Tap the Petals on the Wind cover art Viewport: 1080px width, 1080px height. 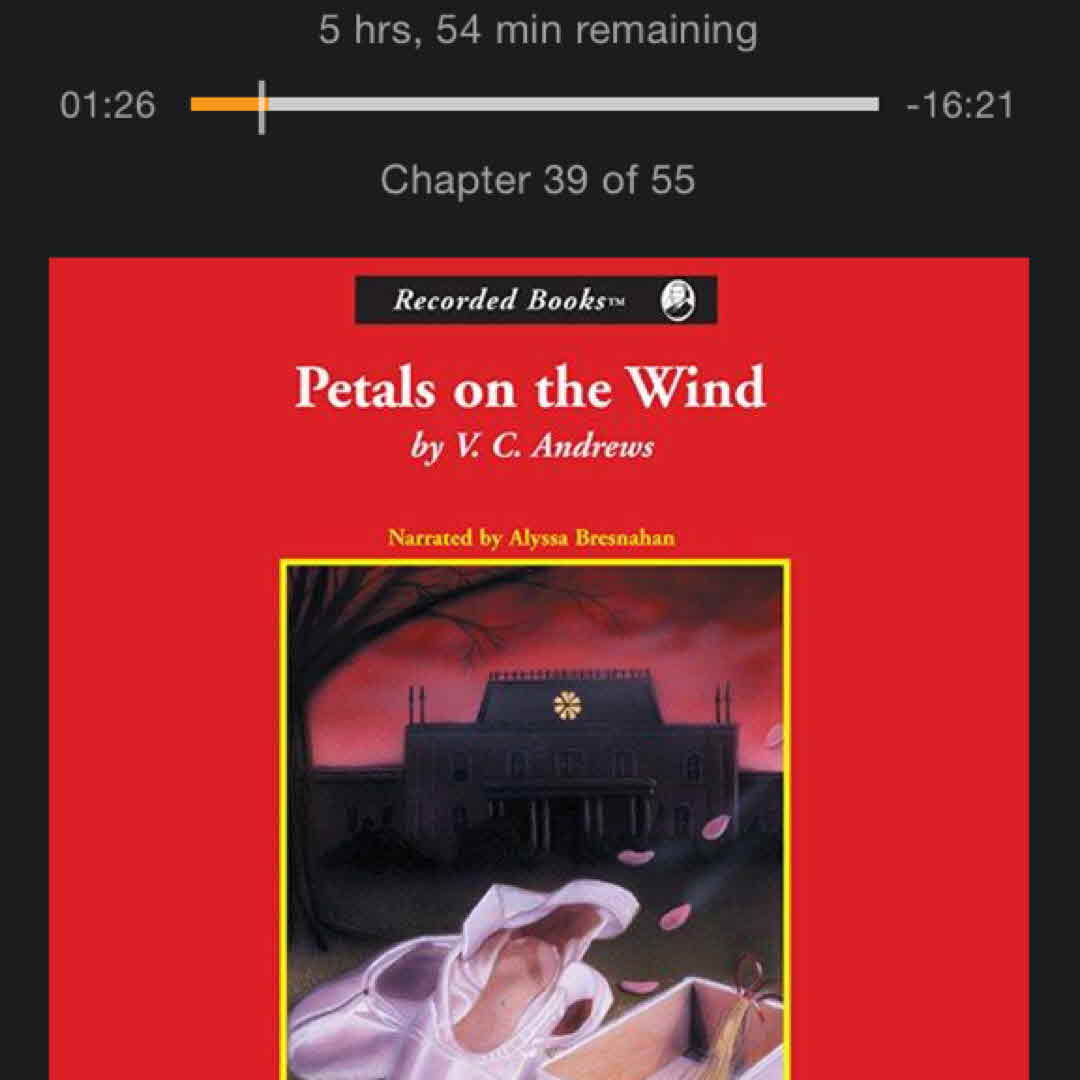coord(538,668)
